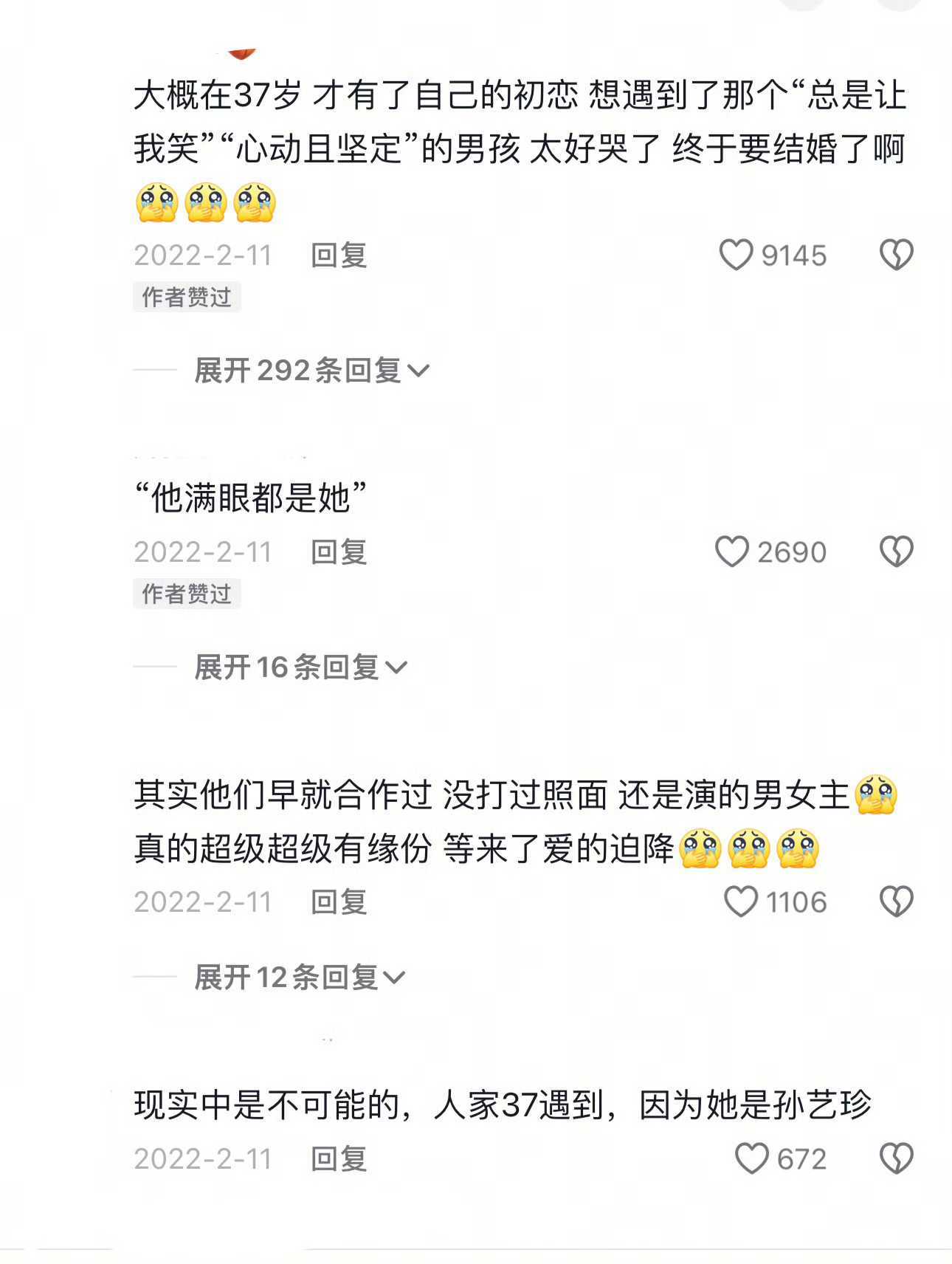This screenshot has height=1264, width=952.
Task: Dislike the comment mentioning 孙艺珍
Action: coord(896,1159)
